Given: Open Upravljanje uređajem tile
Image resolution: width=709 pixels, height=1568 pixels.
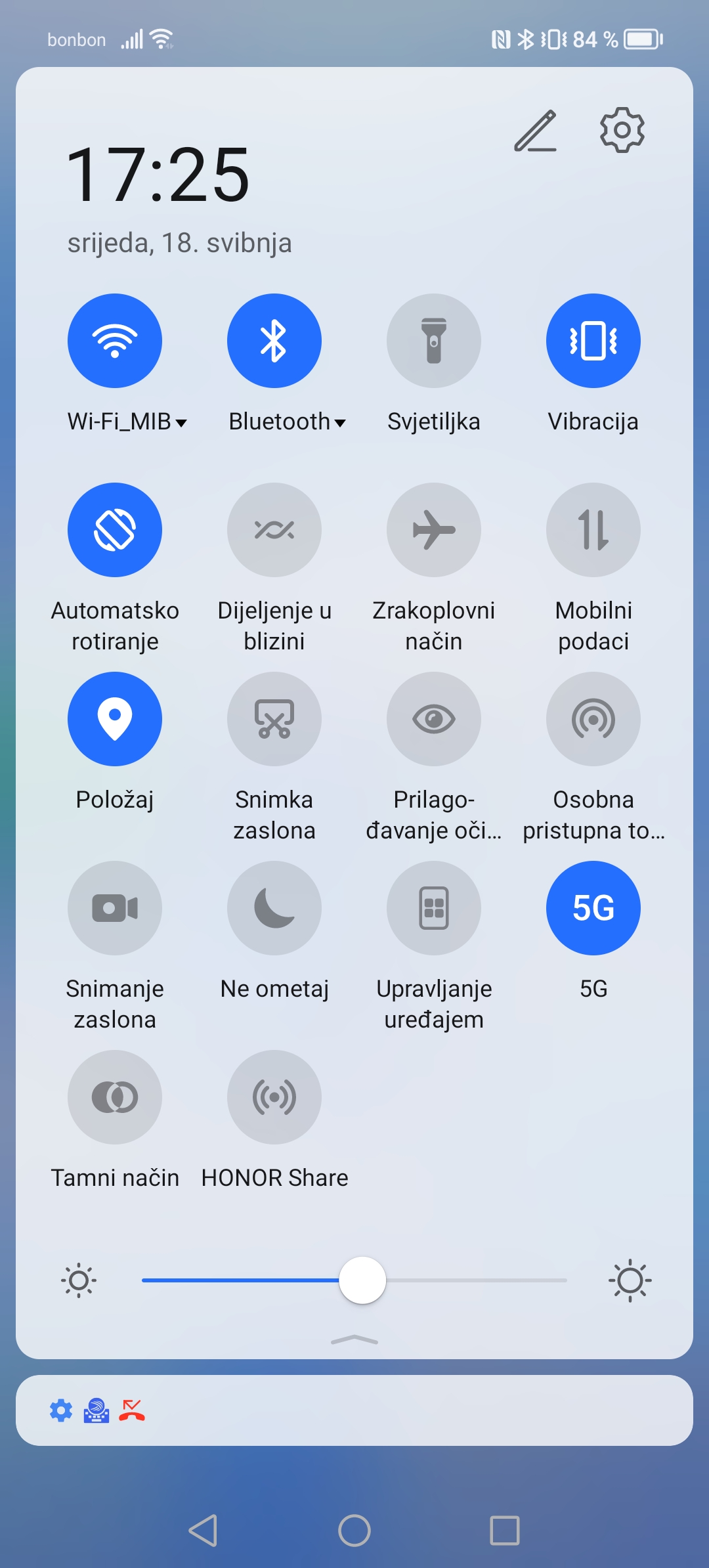Looking at the screenshot, I should (x=434, y=908).
